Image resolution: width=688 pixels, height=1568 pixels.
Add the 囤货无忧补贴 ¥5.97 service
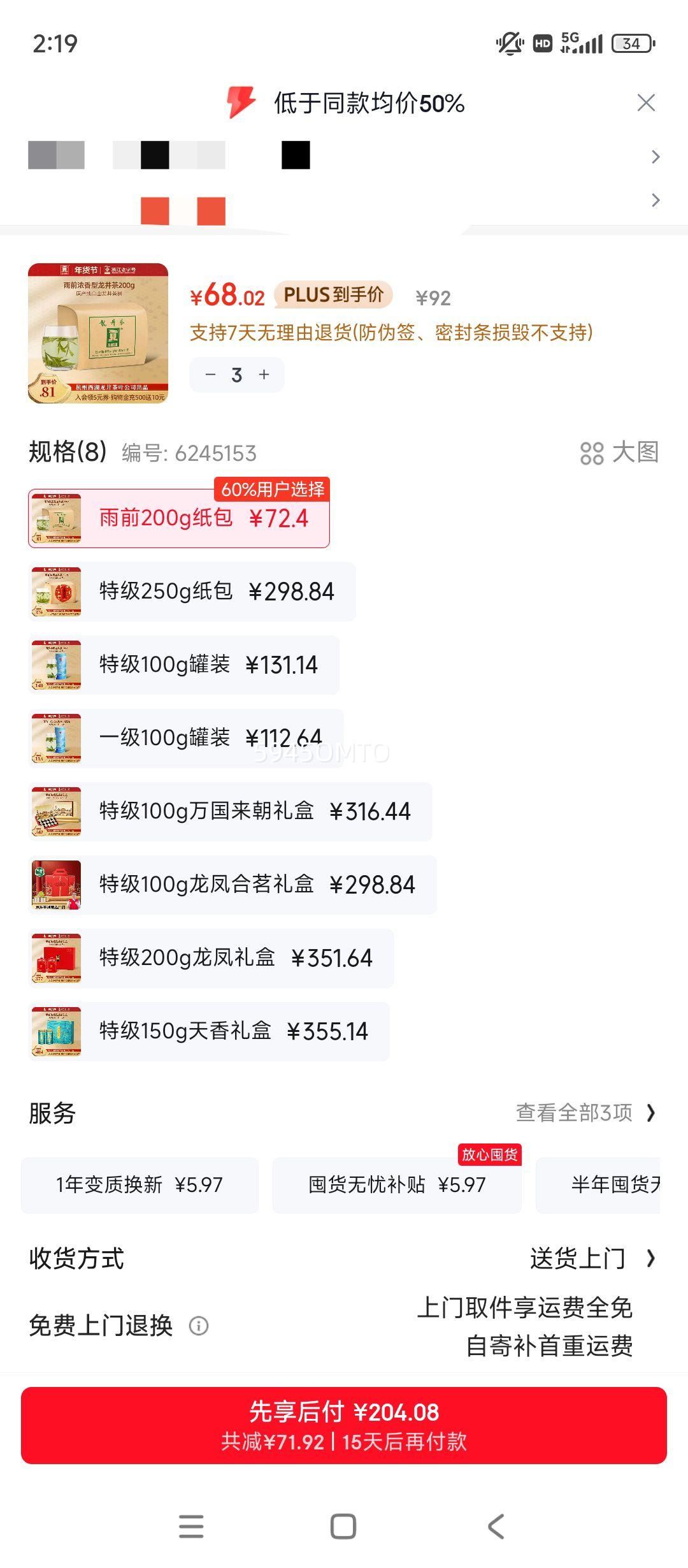click(x=398, y=1184)
